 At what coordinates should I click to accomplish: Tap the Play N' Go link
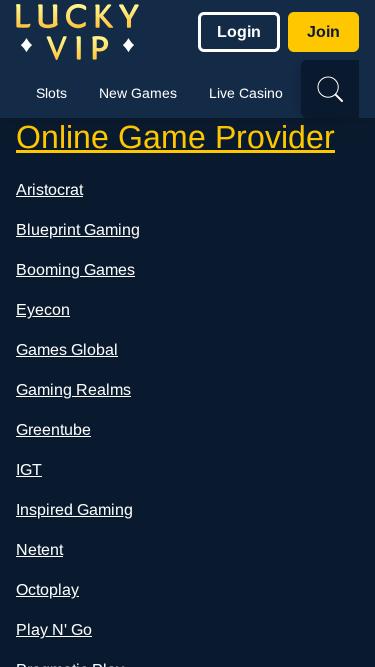[54, 630]
